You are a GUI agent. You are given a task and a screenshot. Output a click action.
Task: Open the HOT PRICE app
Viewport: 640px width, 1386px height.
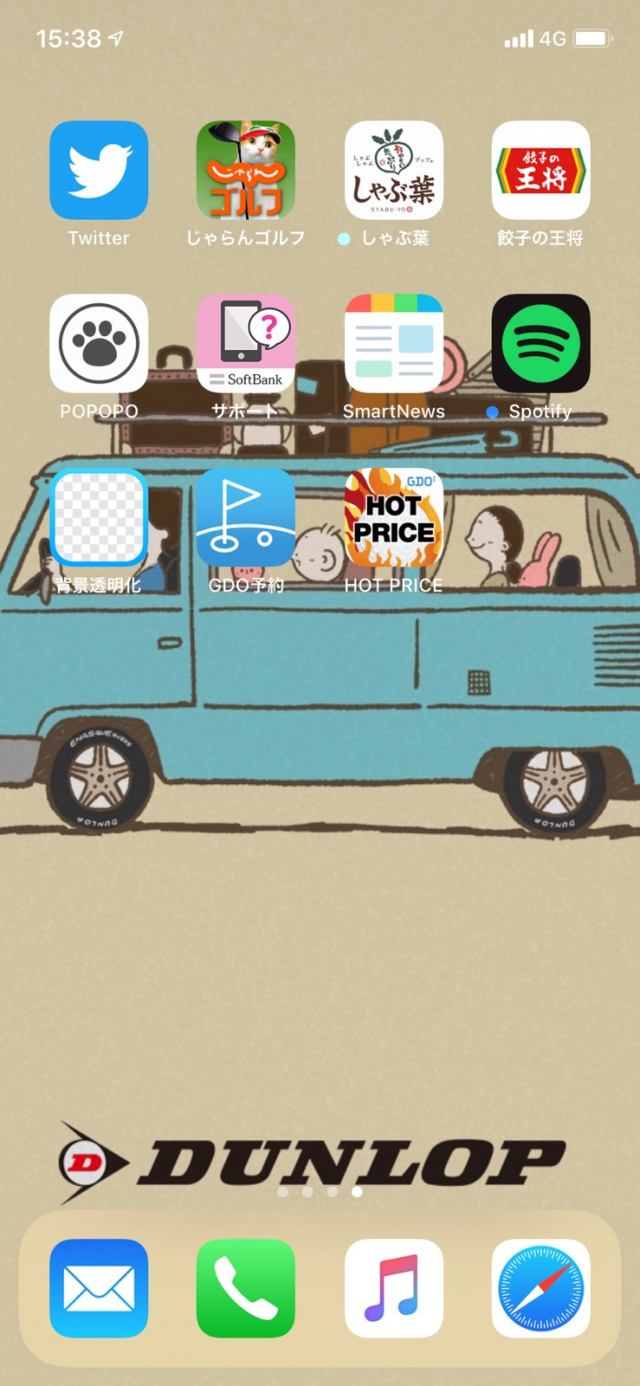tap(394, 517)
